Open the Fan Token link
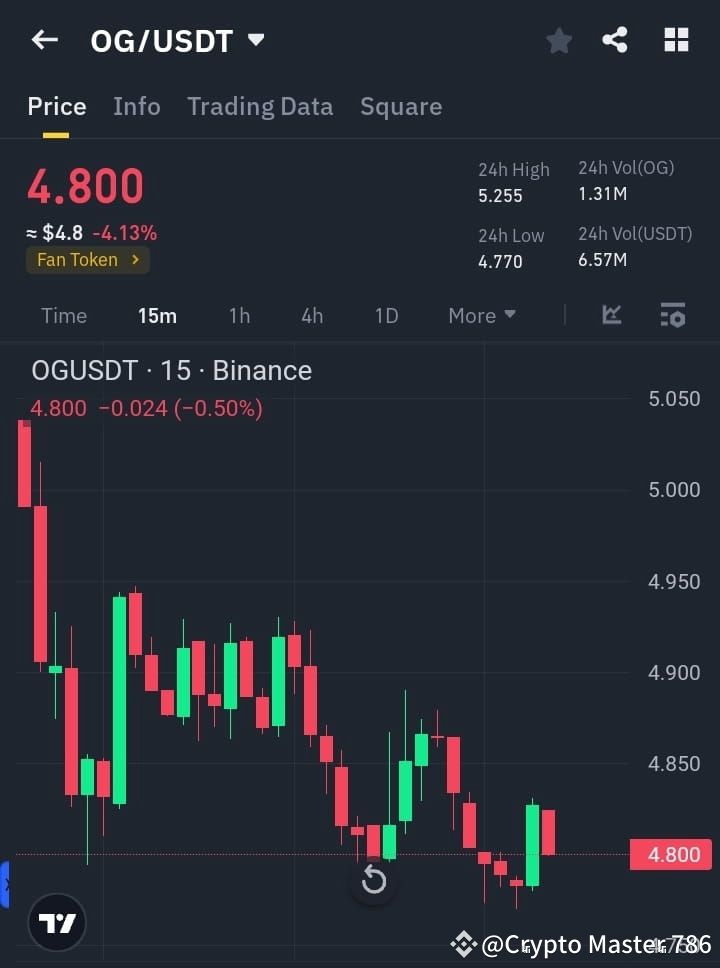The image size is (720, 968). [88, 259]
